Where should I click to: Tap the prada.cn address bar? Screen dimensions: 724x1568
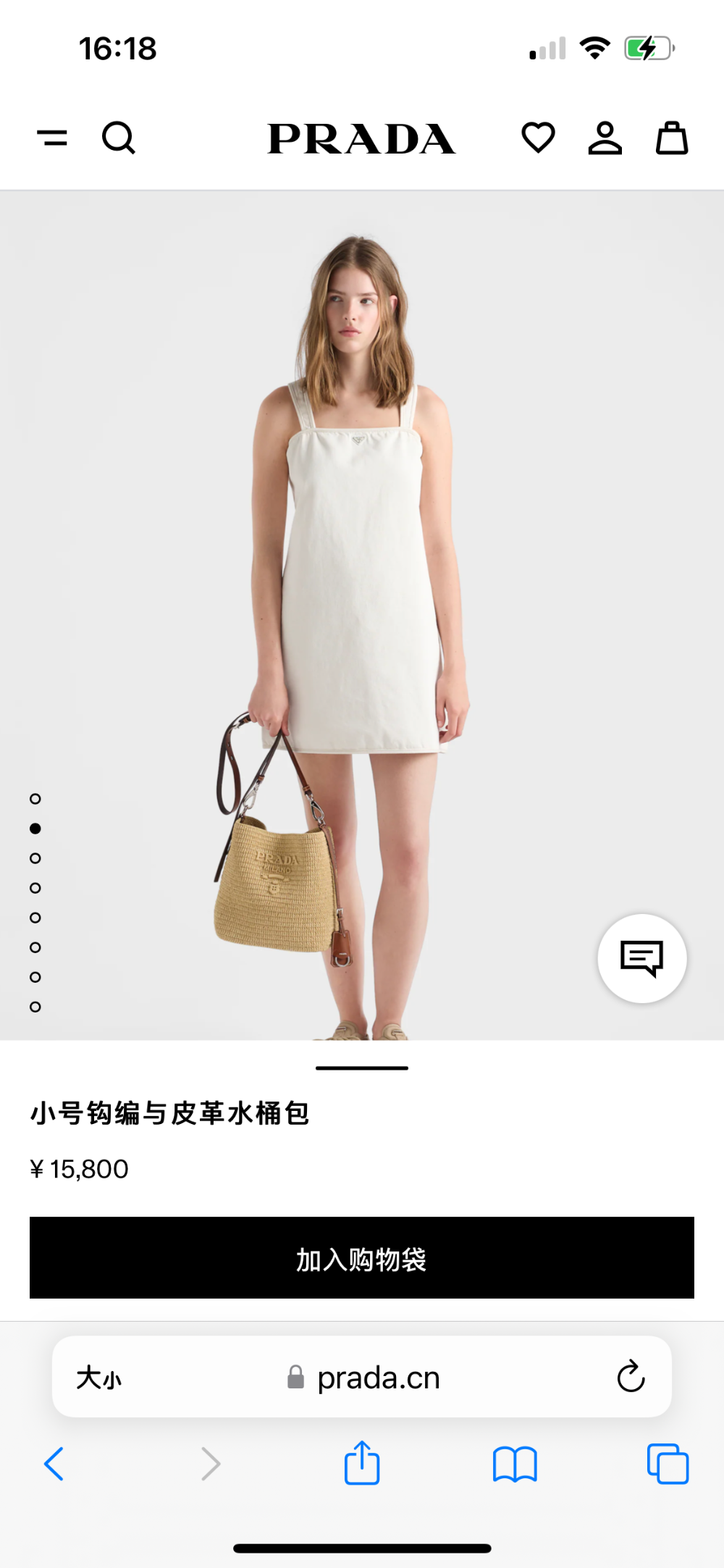362,1377
